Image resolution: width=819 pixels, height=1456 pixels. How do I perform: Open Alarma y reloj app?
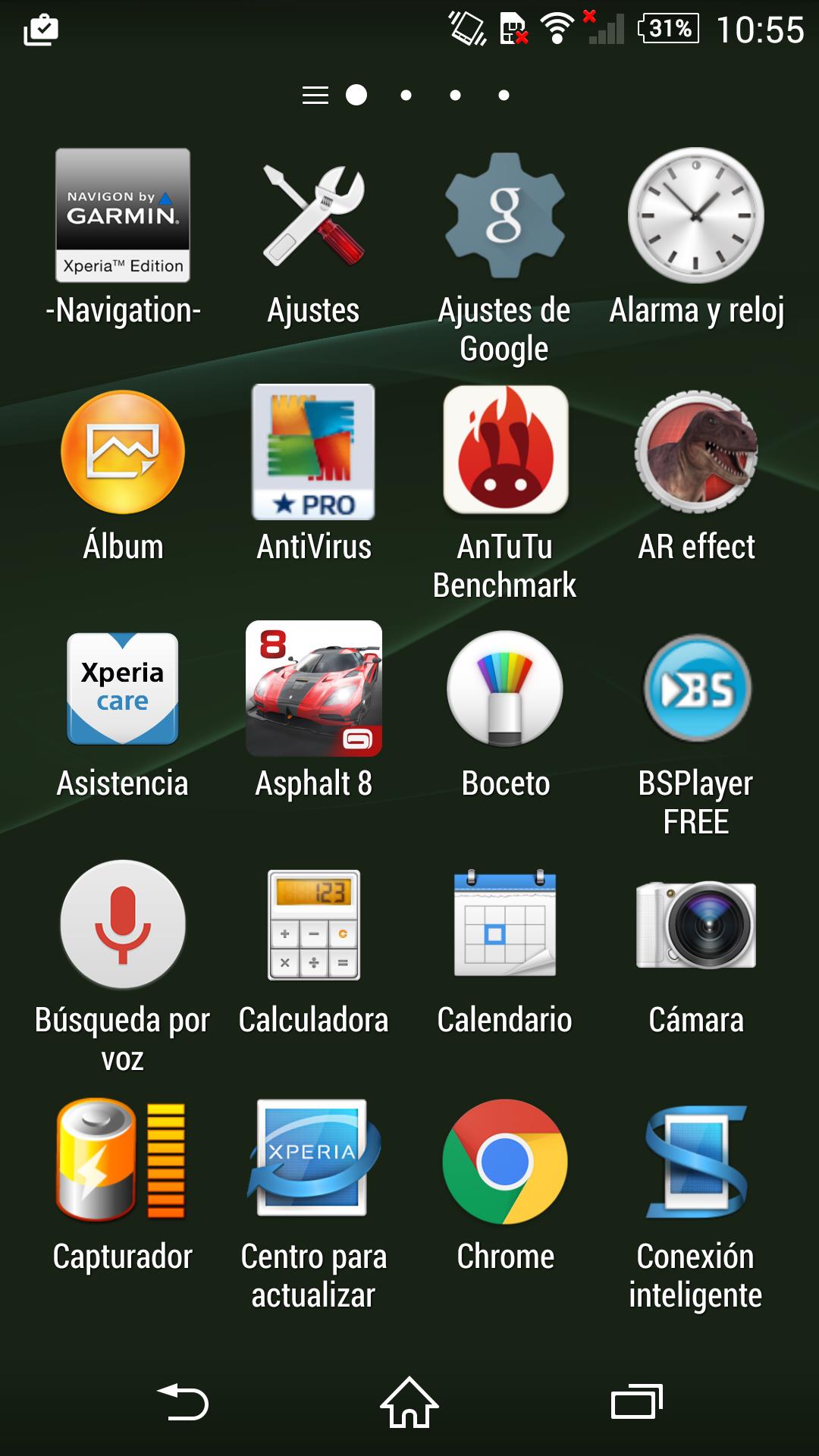point(696,216)
